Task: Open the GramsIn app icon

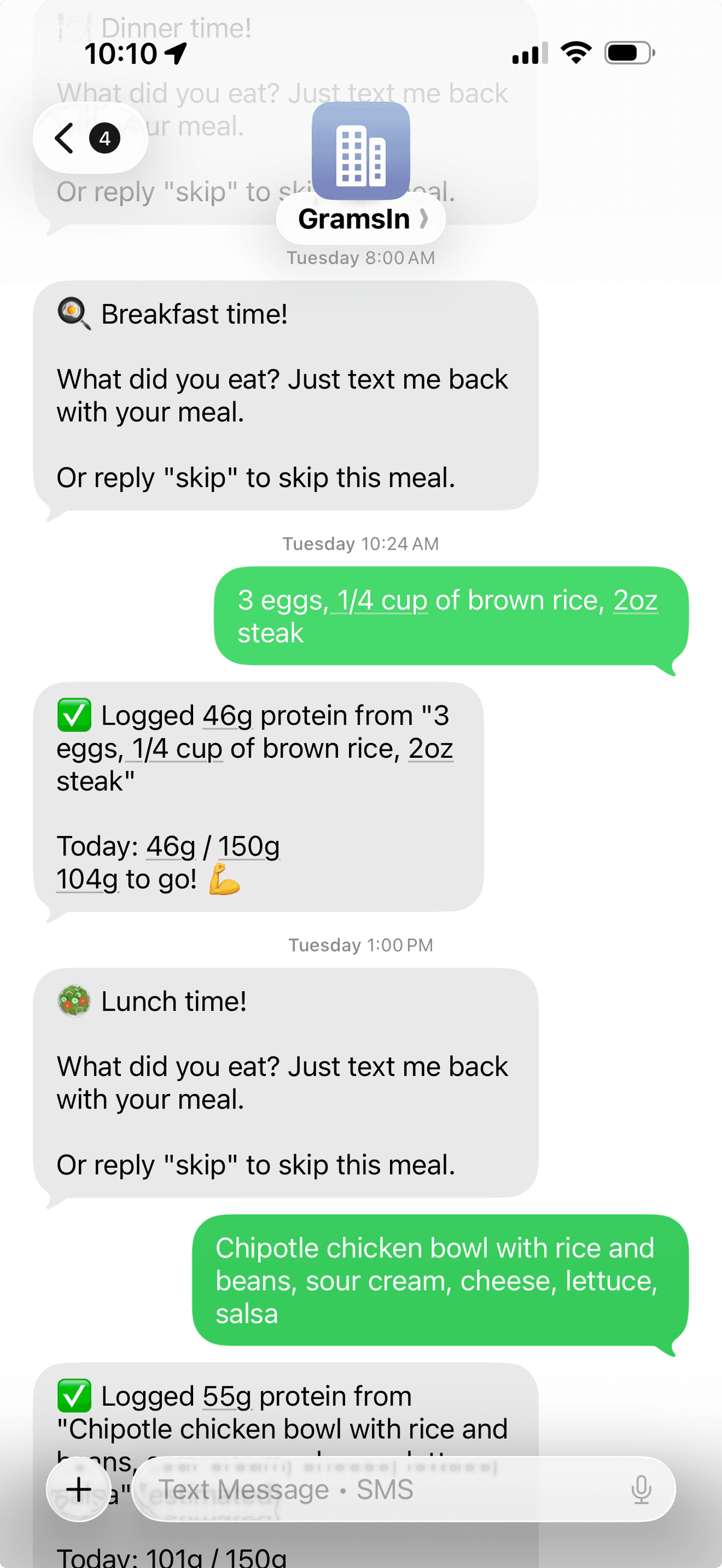Action: point(360,151)
